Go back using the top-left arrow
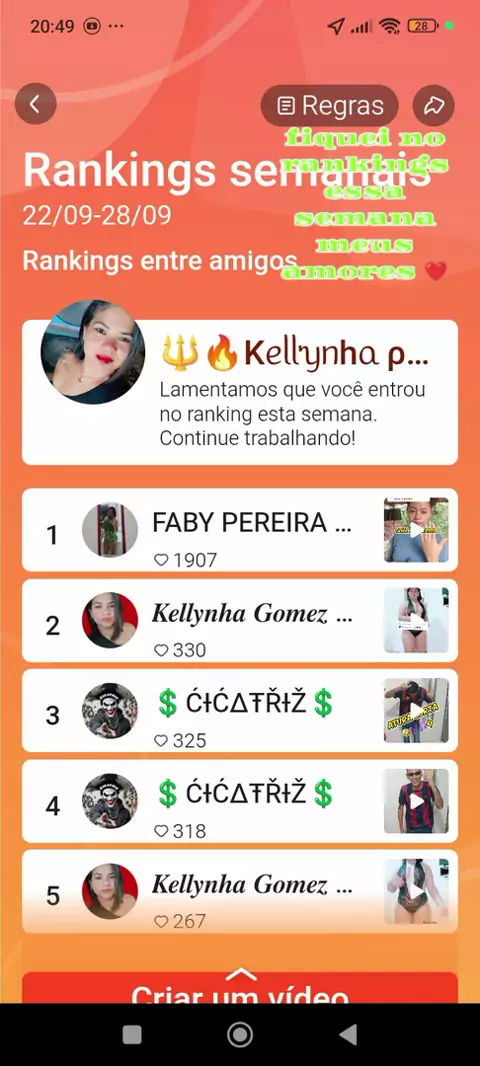The image size is (480, 1066). 35,104
